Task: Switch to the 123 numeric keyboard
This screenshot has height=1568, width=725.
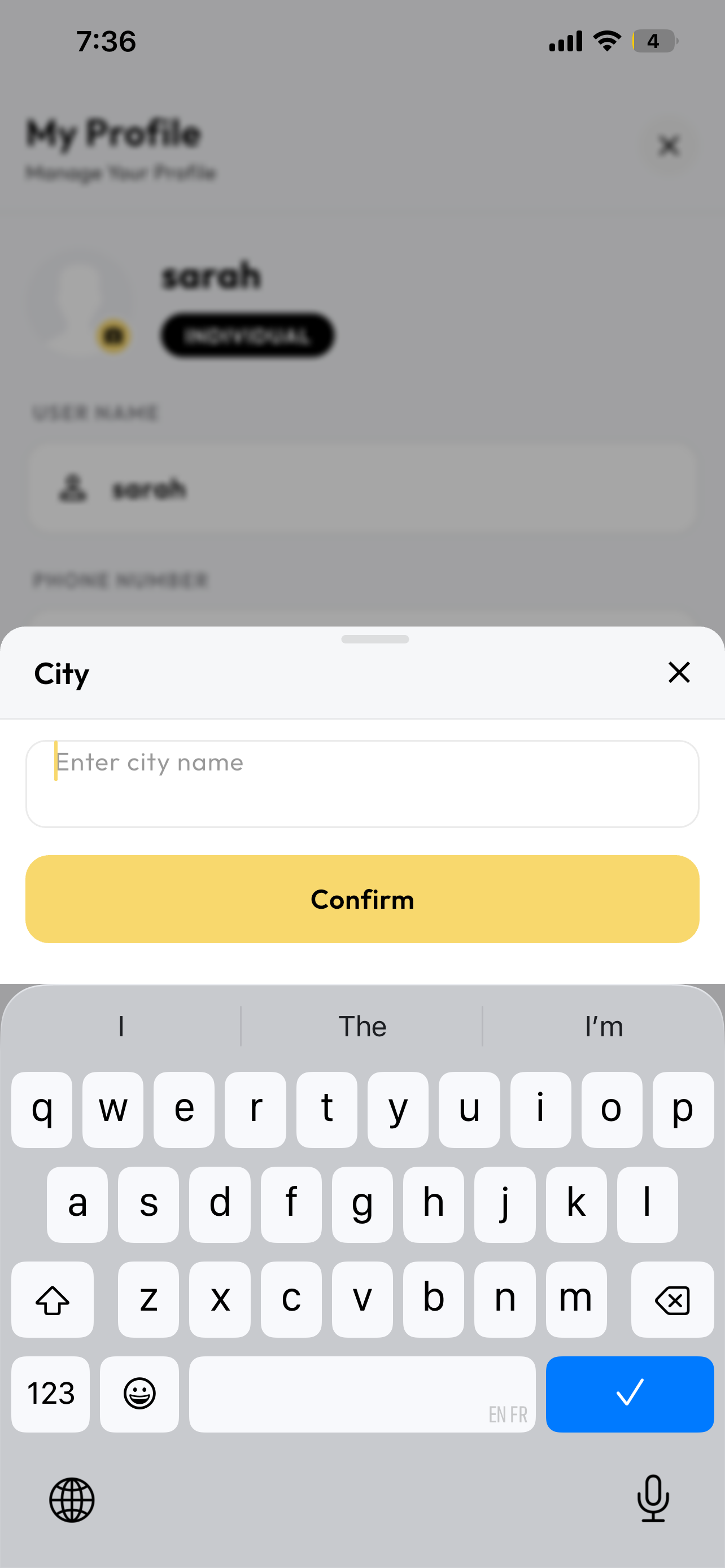Action: pos(50,1394)
